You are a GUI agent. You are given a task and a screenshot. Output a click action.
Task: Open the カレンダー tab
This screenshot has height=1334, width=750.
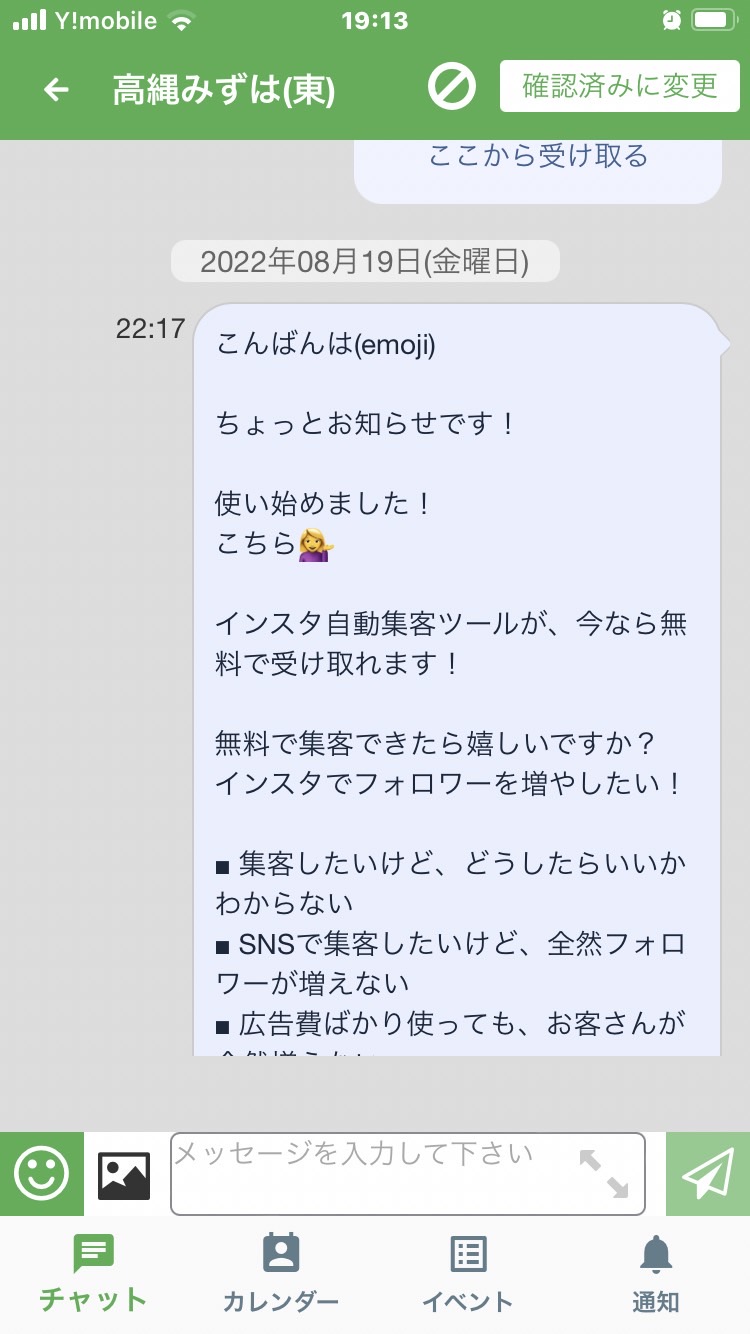pyautogui.click(x=281, y=1273)
